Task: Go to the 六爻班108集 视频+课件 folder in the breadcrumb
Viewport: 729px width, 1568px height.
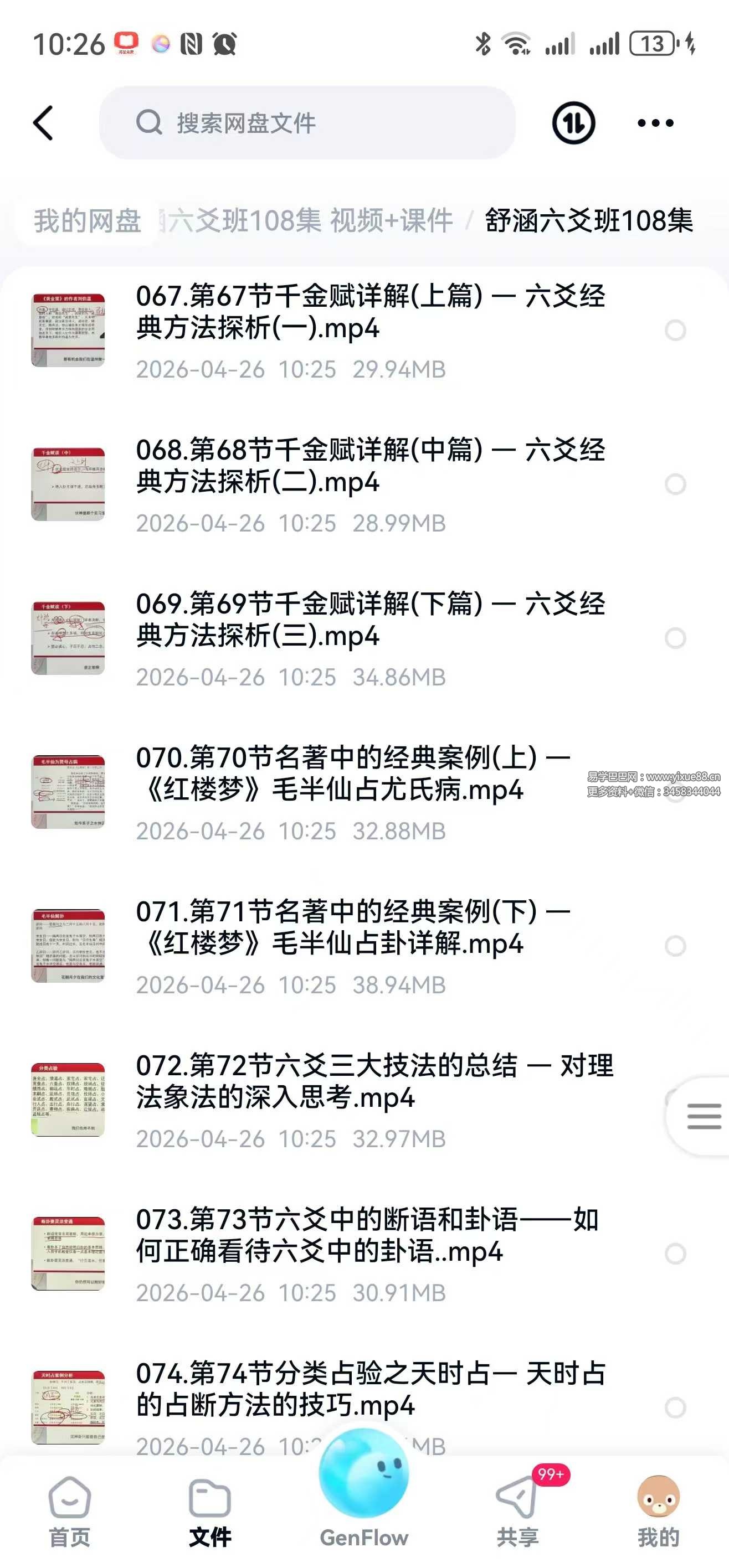Action: tap(306, 220)
